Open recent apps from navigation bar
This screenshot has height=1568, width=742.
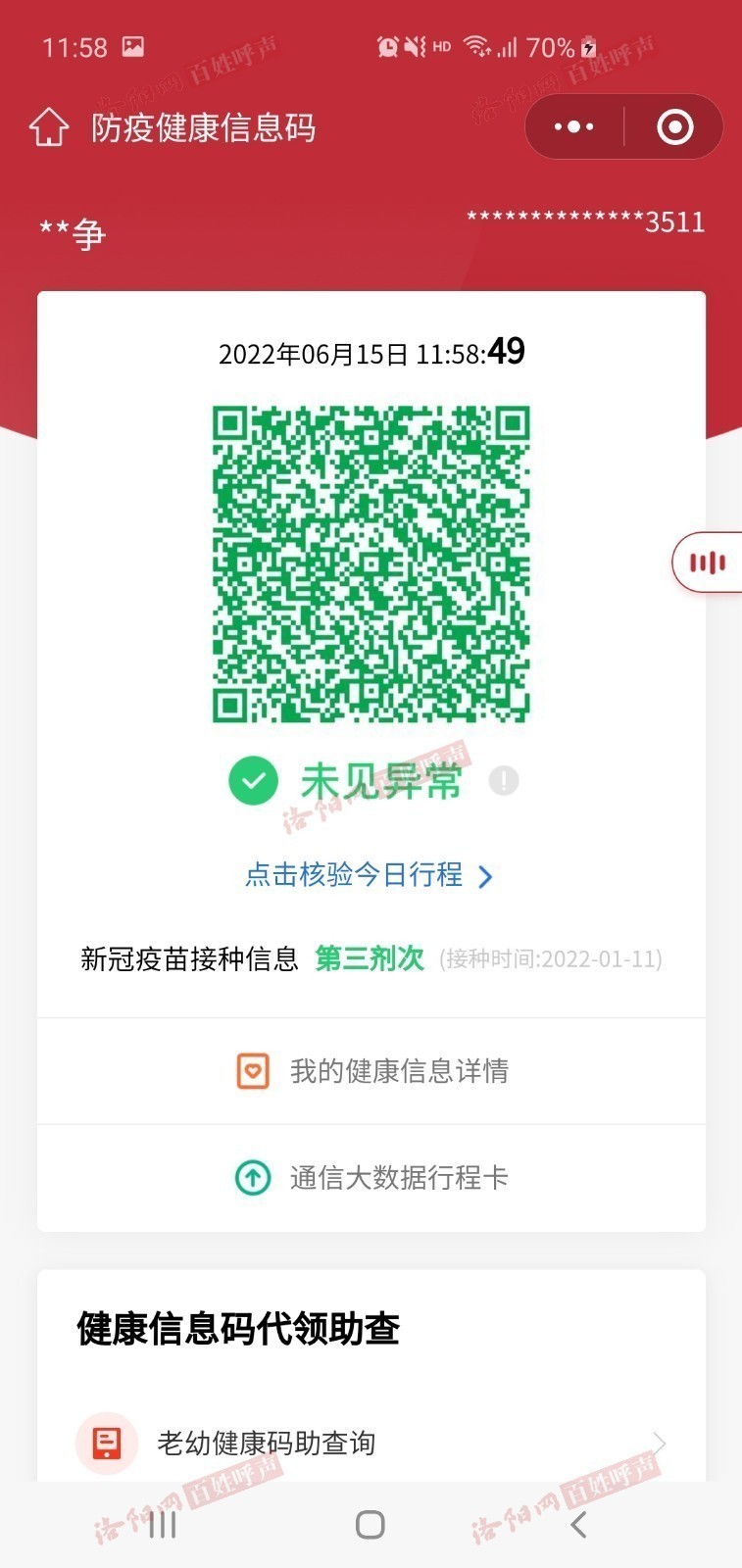pyautogui.click(x=163, y=1524)
